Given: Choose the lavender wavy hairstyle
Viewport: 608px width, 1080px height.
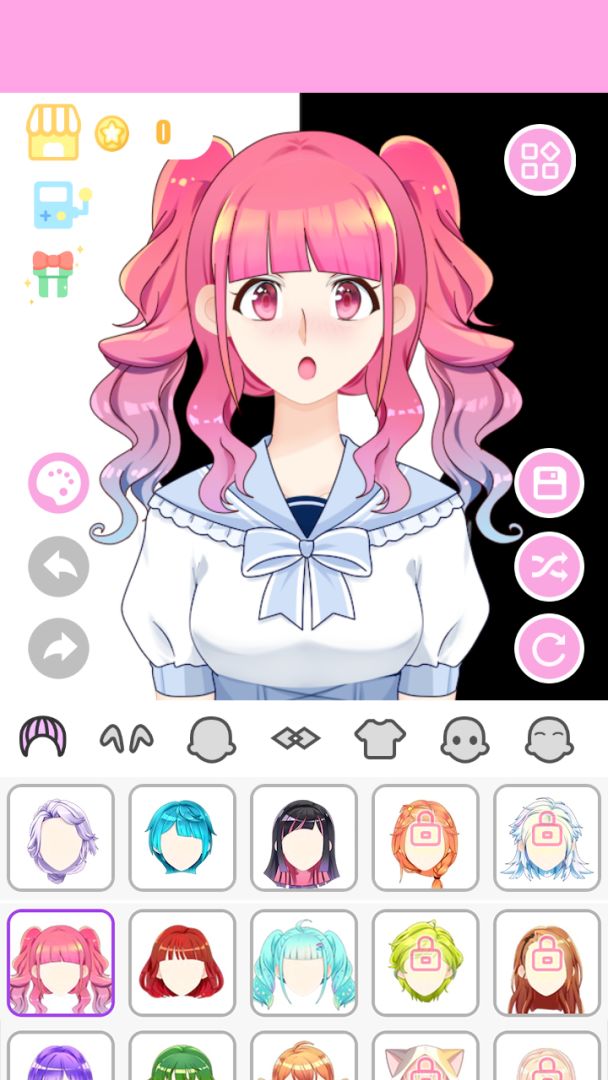Looking at the screenshot, I should click(x=61, y=838).
